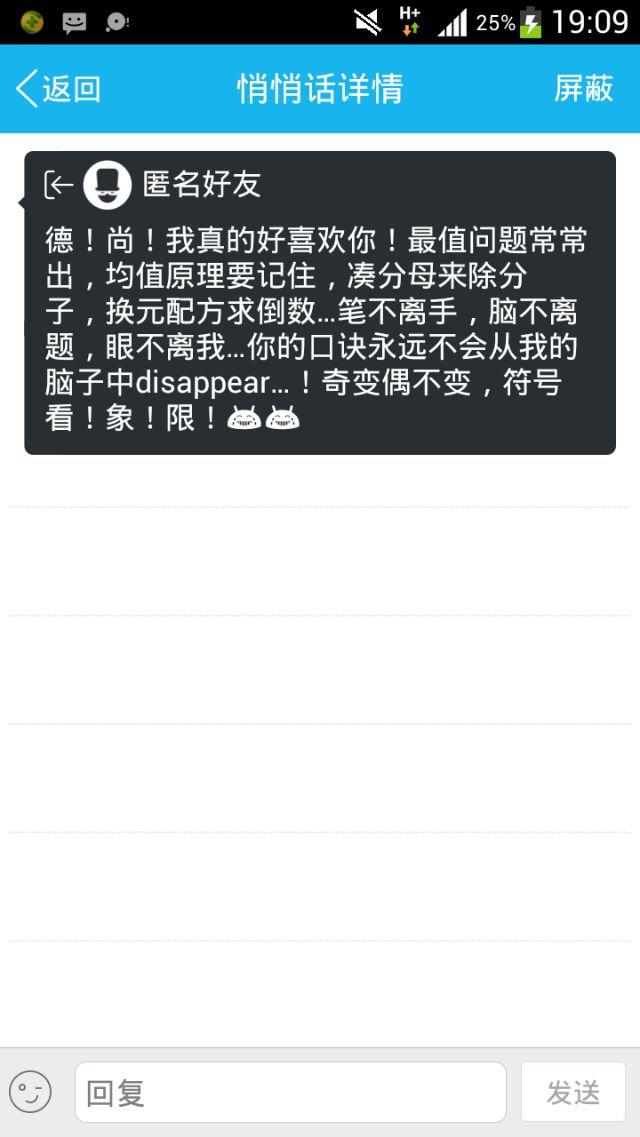The width and height of the screenshot is (640, 1137).
Task: Tap the 发送 send button
Action: [573, 1092]
